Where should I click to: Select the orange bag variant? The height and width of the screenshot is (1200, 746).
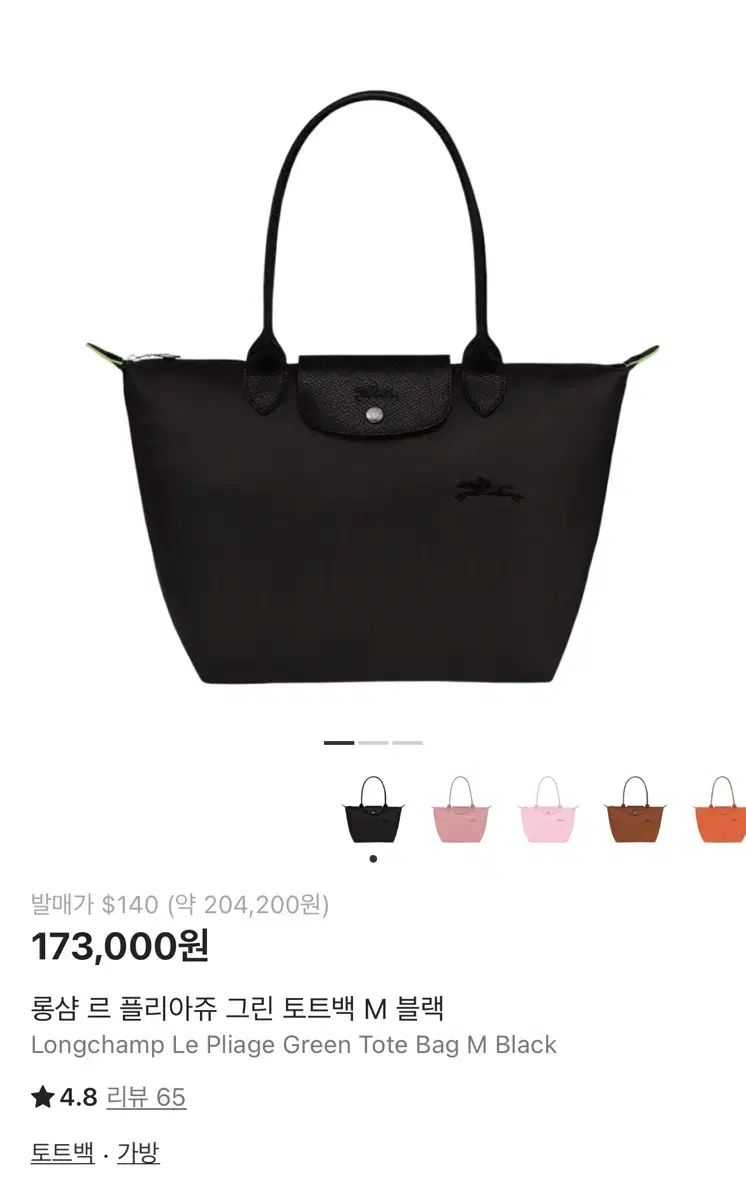click(x=720, y=810)
